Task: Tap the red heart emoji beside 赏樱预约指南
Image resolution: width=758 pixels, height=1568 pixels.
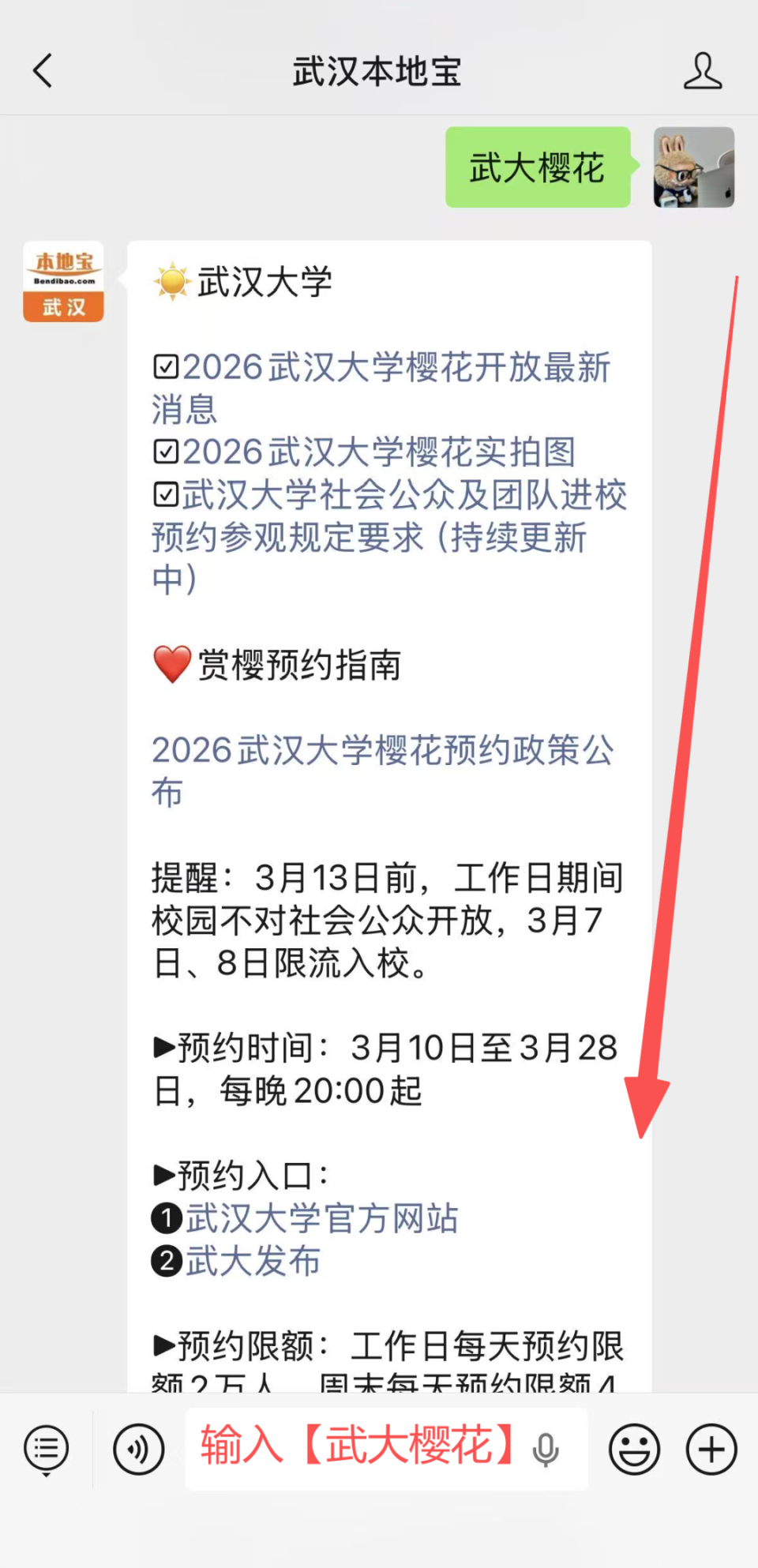Action: (171, 665)
